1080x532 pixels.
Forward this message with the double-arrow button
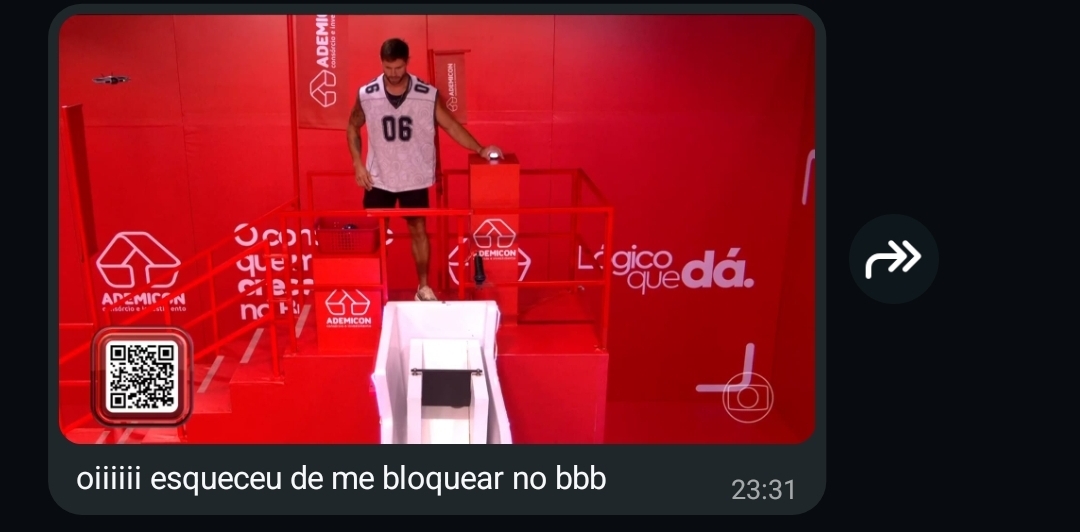893,259
